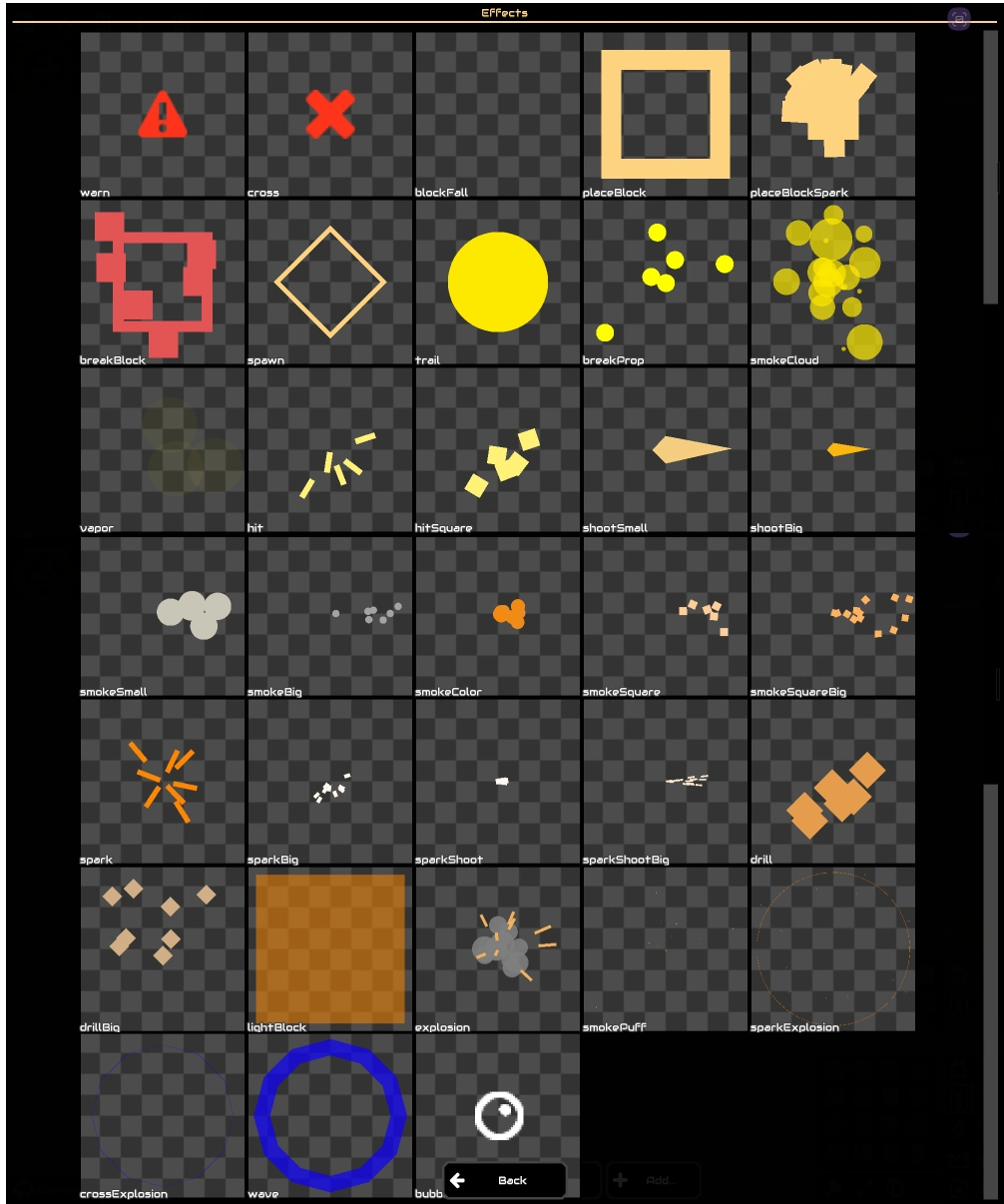1004x1204 pixels.
Task: Choose the explosion effect
Action: 498,948
